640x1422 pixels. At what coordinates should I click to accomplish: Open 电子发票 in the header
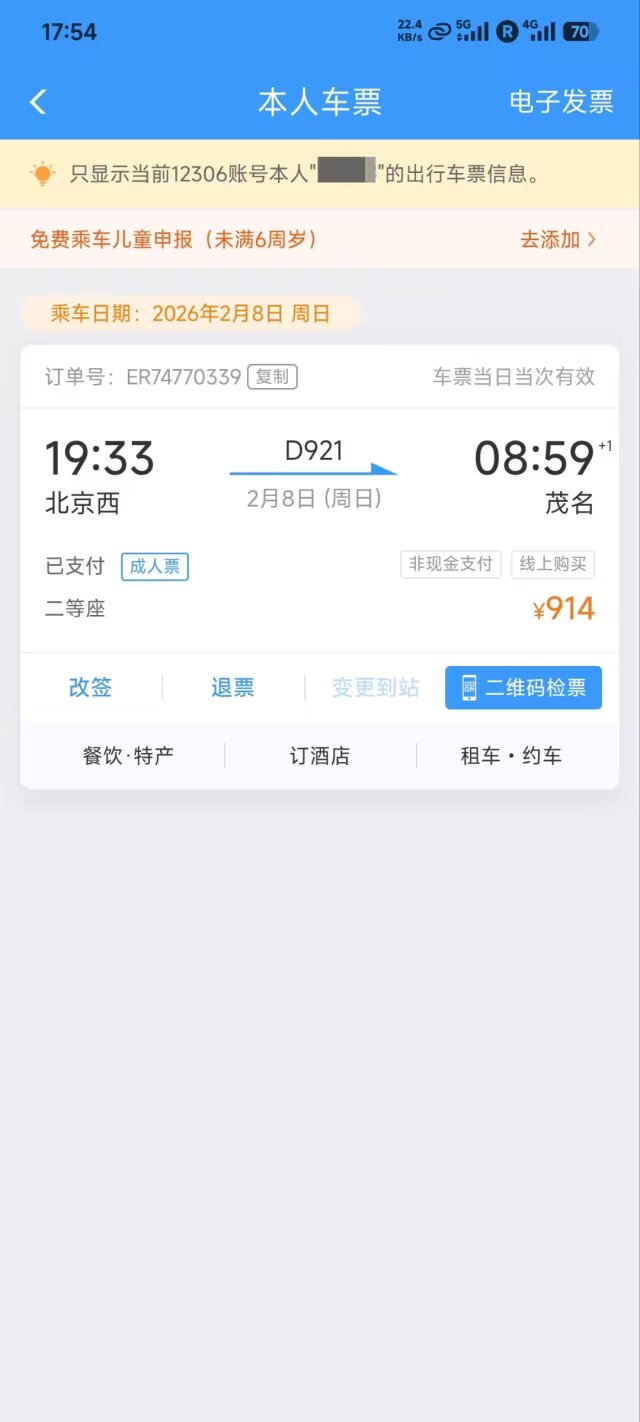click(x=561, y=102)
